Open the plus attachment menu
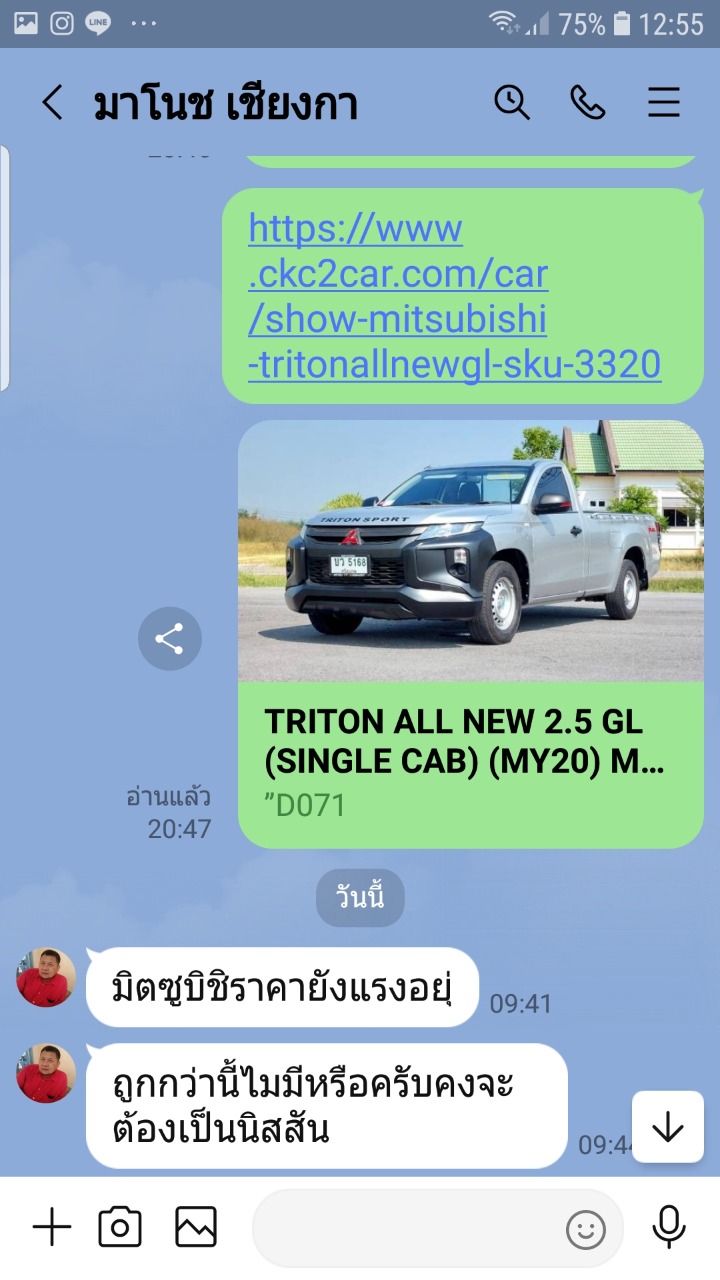This screenshot has height=1280, width=720. coord(52,1227)
